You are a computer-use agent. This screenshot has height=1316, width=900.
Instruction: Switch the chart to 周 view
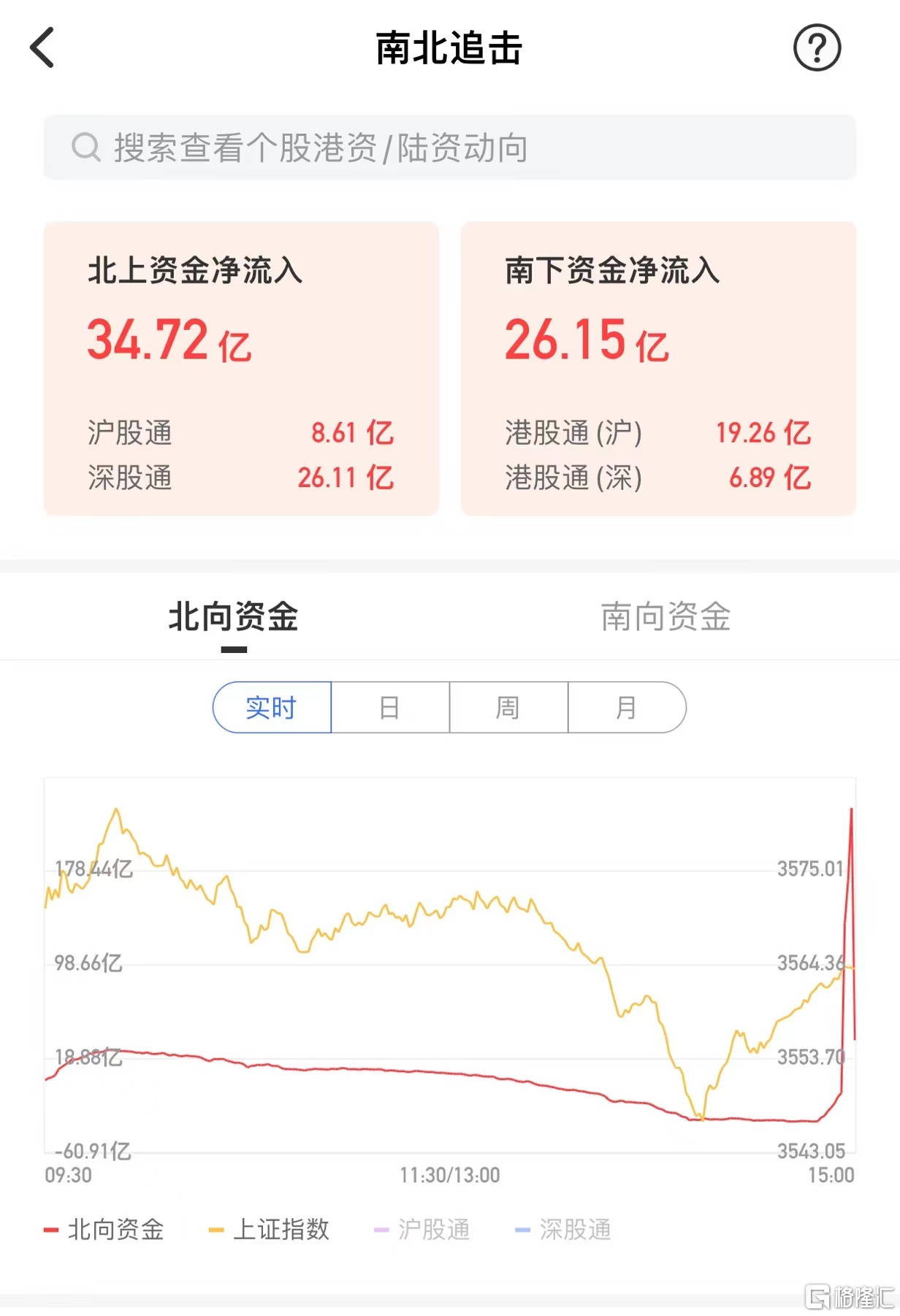tap(508, 708)
